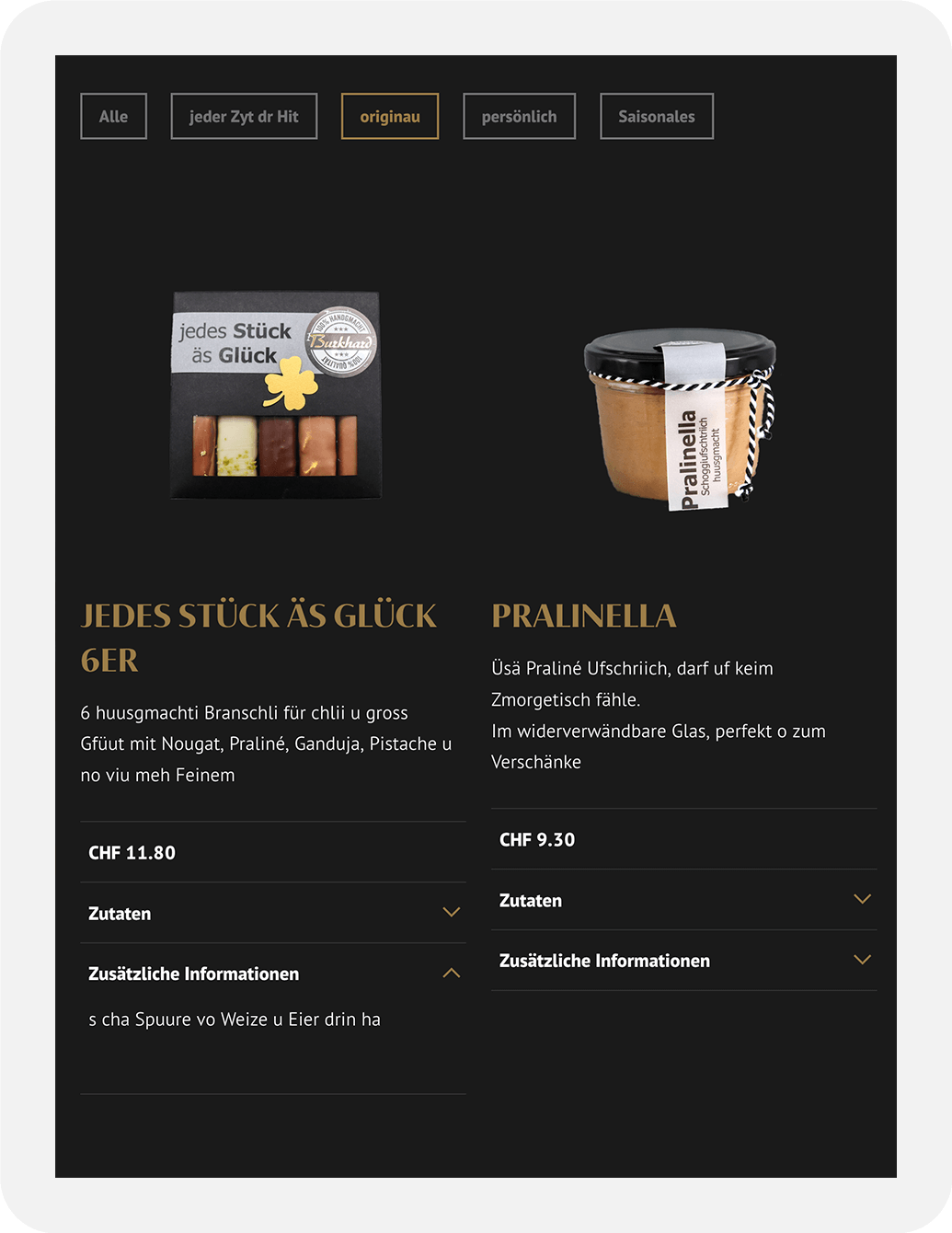Collapse Zusätzliche Informationen for Jedes Stück äs Glück
Viewport: 952px width, 1233px height.
(273, 974)
